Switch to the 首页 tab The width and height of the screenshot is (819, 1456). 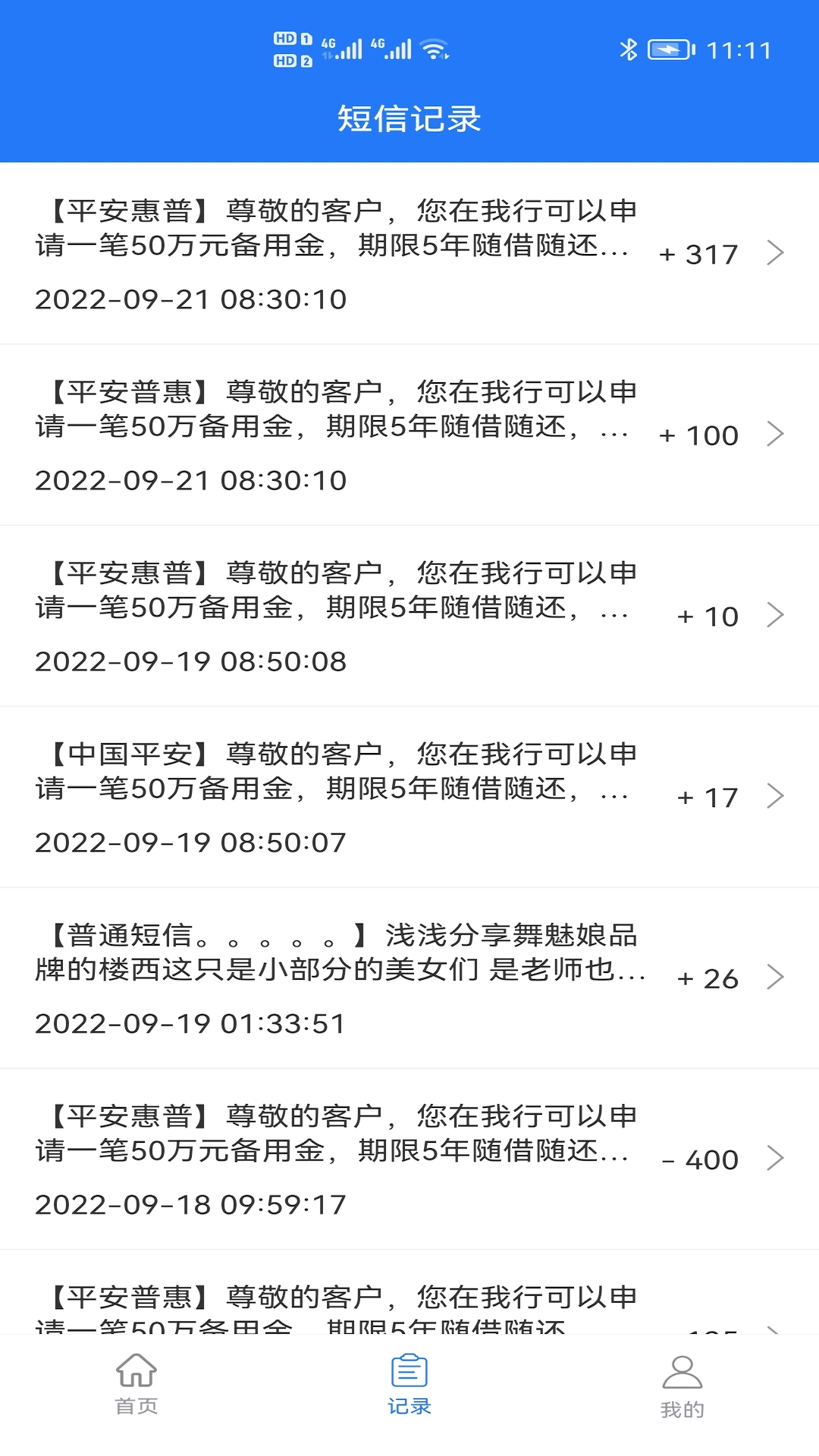point(136,1384)
